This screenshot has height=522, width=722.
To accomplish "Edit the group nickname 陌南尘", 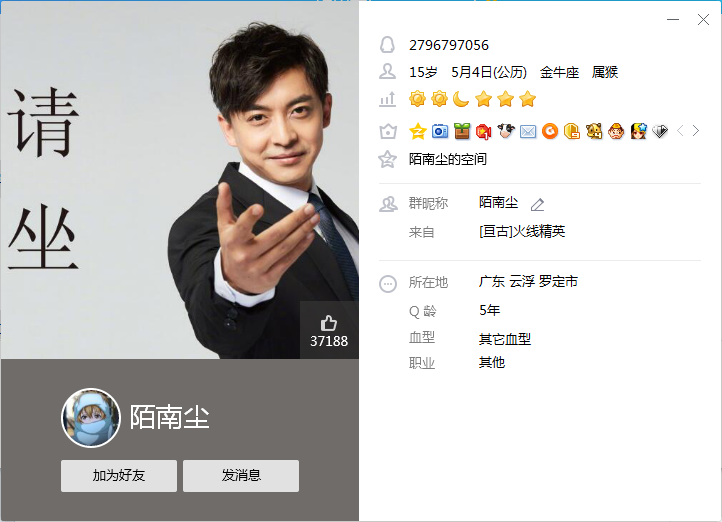I will pos(537,205).
